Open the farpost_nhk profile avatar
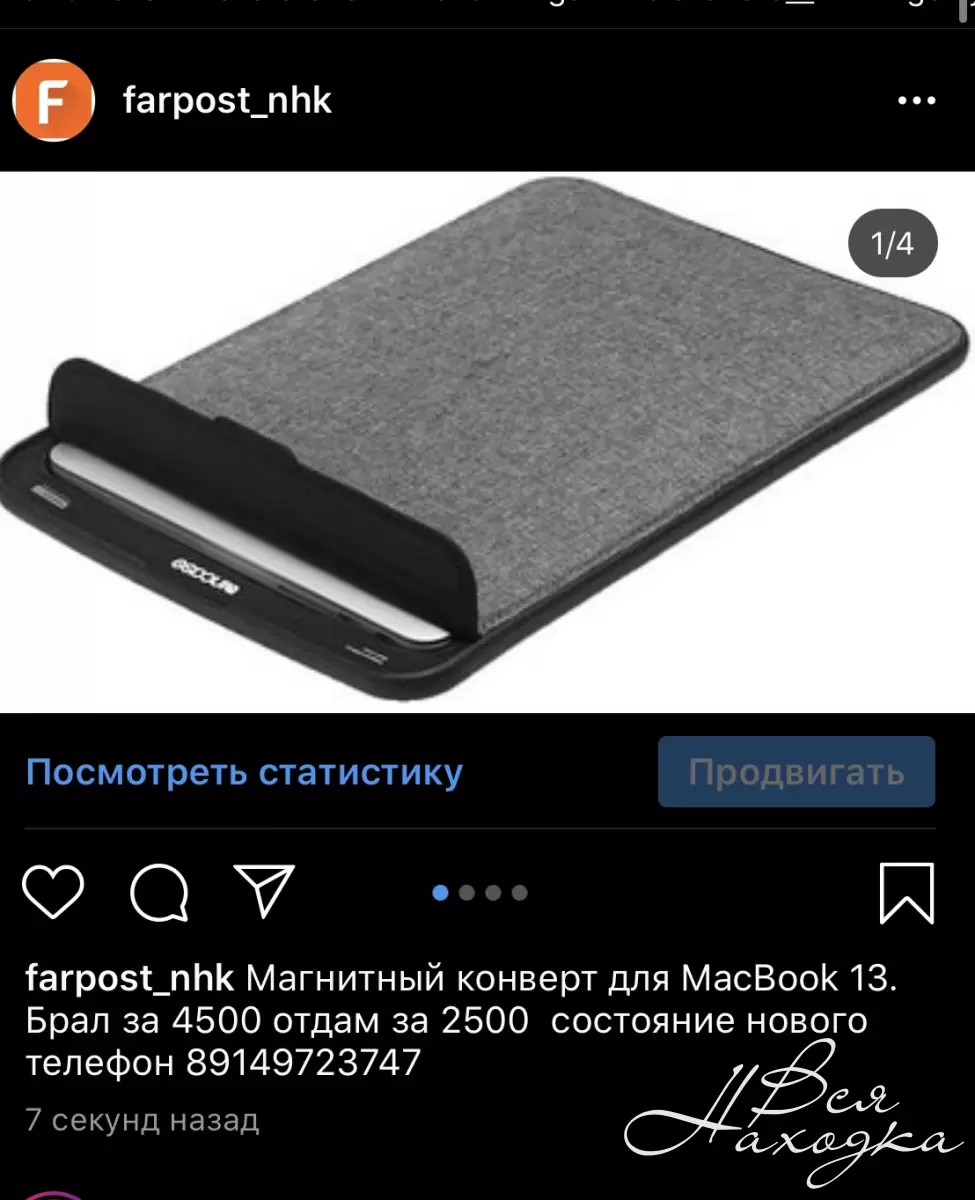 click(53, 101)
